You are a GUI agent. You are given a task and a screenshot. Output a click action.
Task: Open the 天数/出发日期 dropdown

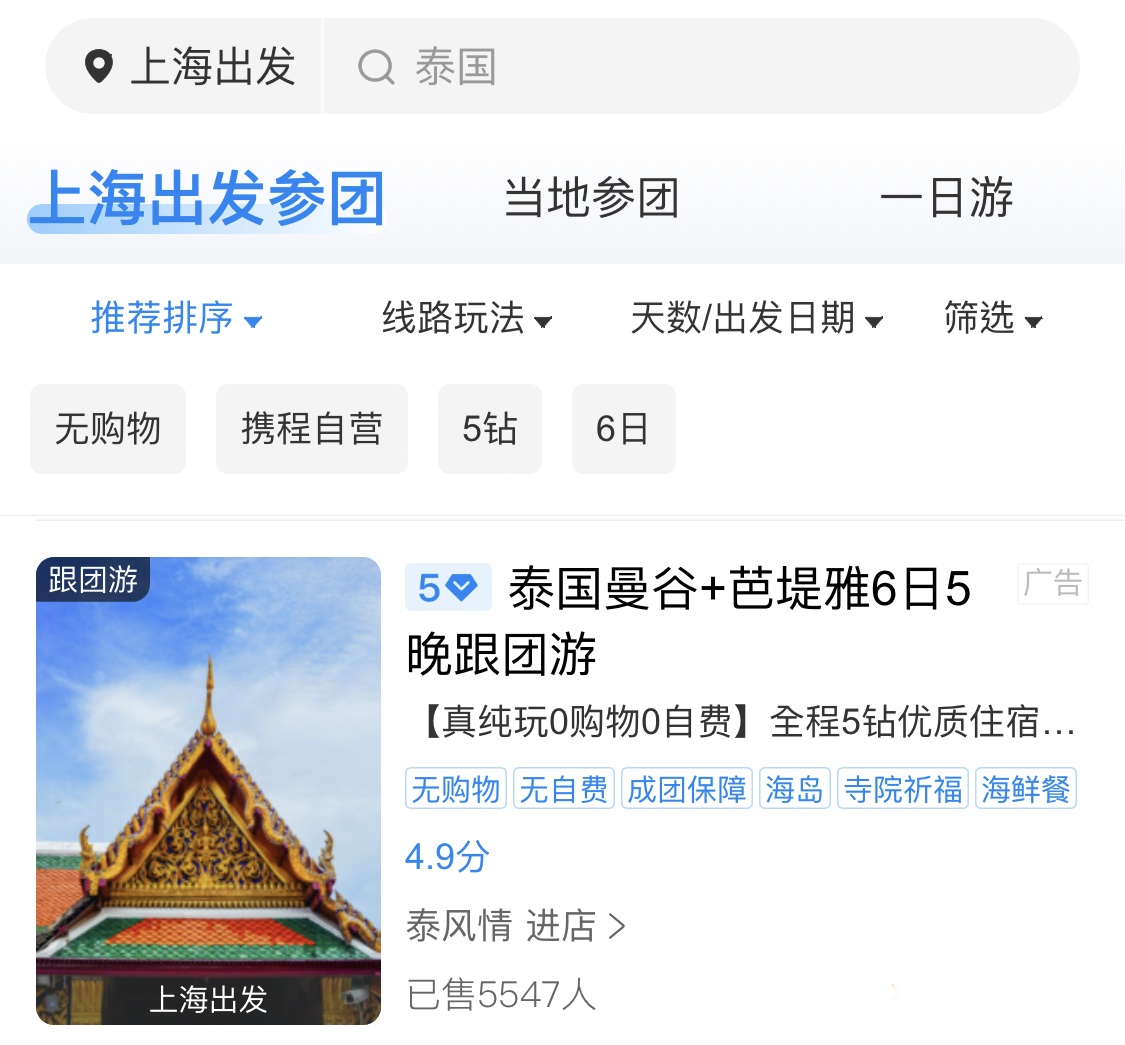(x=756, y=319)
